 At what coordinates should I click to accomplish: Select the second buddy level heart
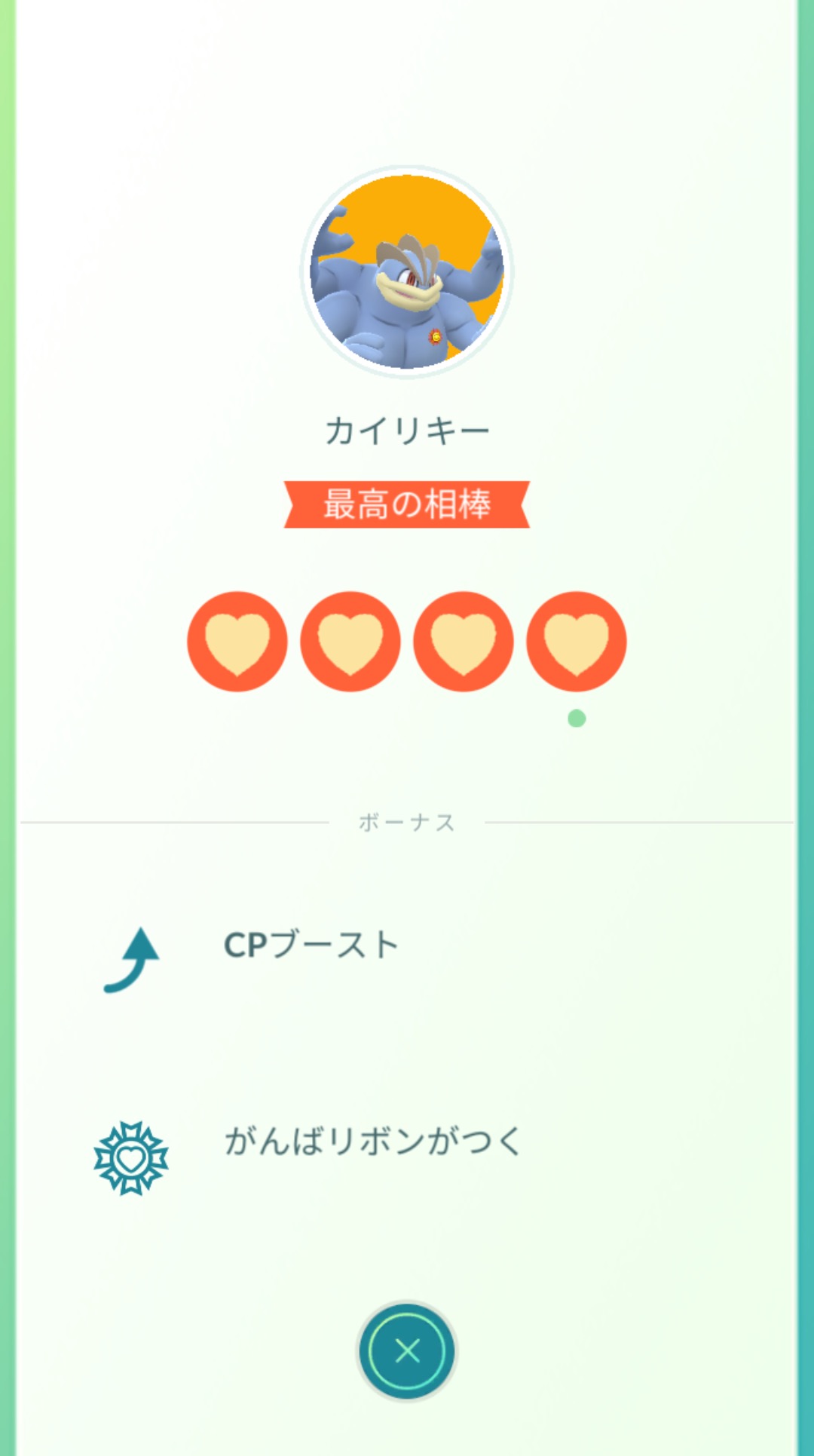[x=350, y=641]
